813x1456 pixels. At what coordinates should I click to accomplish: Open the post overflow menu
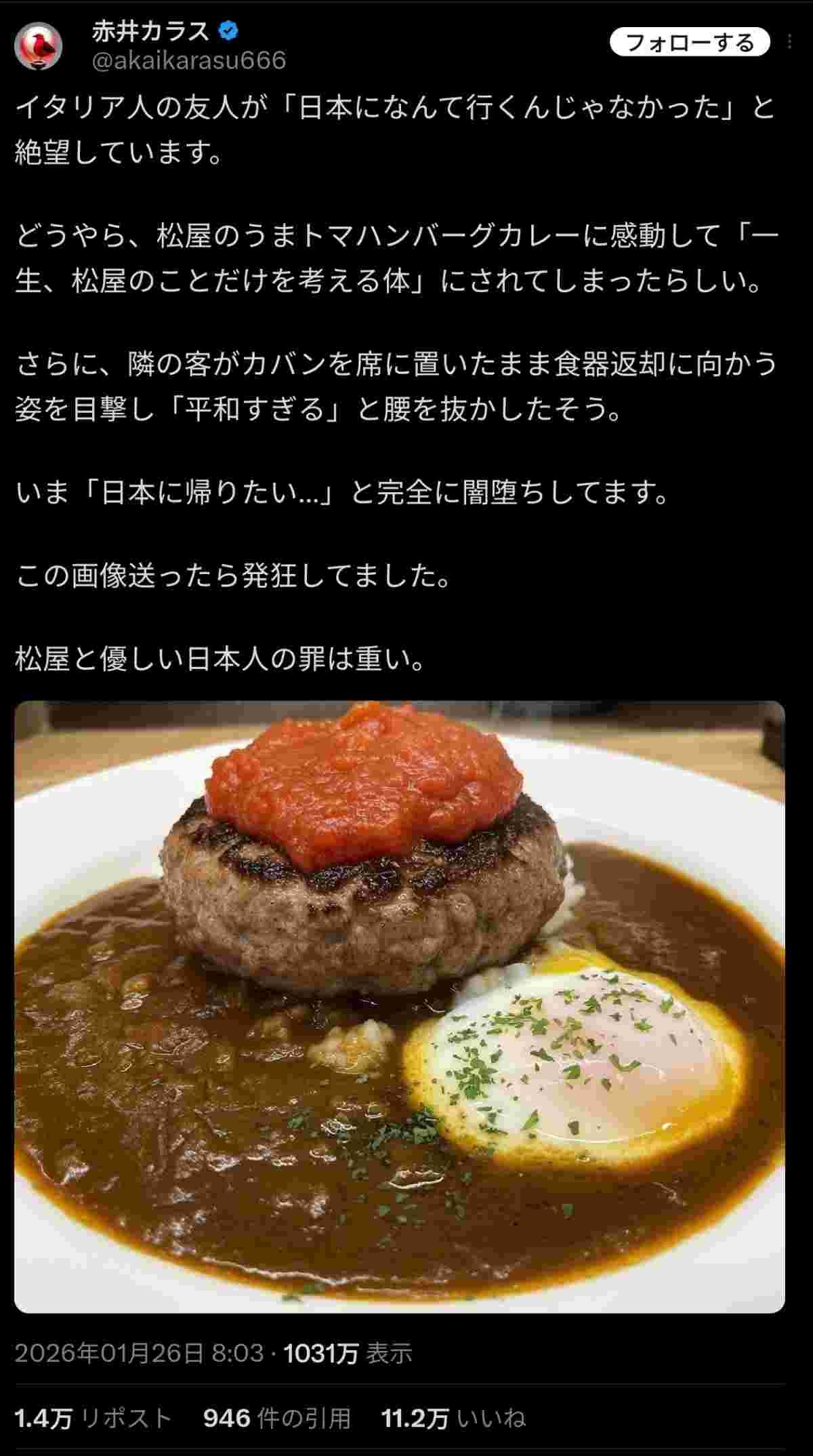[x=790, y=43]
